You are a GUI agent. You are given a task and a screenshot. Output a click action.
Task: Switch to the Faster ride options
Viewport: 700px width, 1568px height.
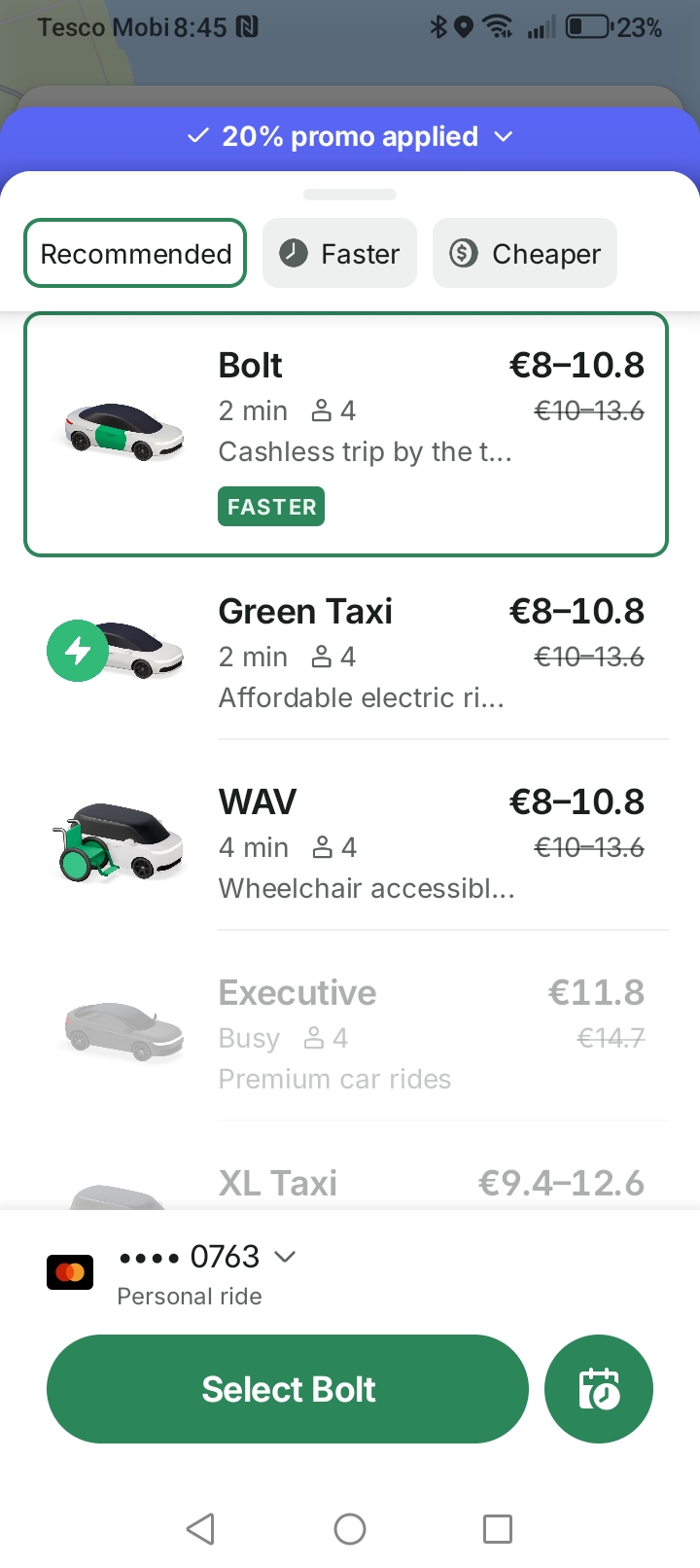(339, 254)
